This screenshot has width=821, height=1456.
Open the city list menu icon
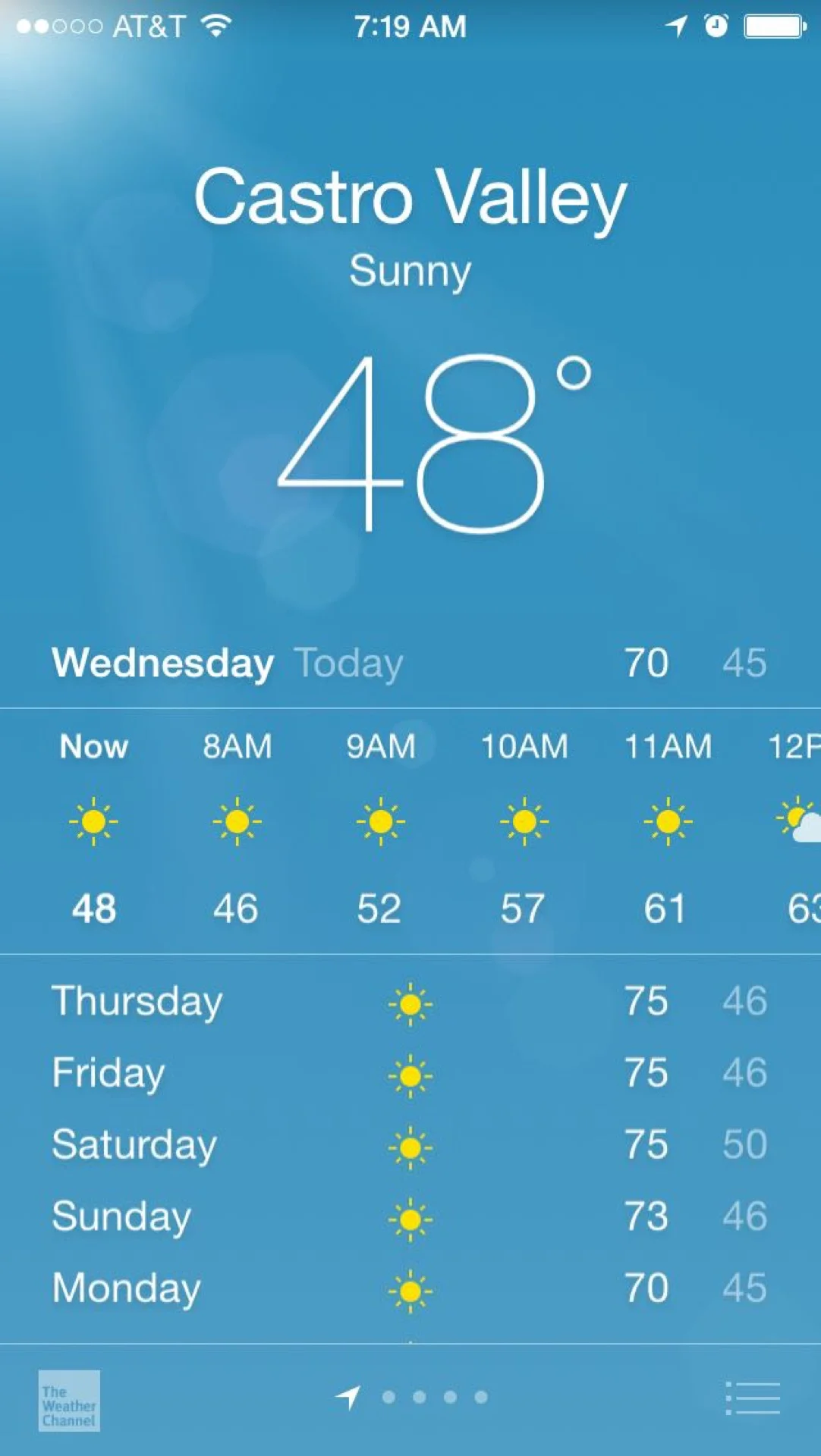(x=752, y=1398)
